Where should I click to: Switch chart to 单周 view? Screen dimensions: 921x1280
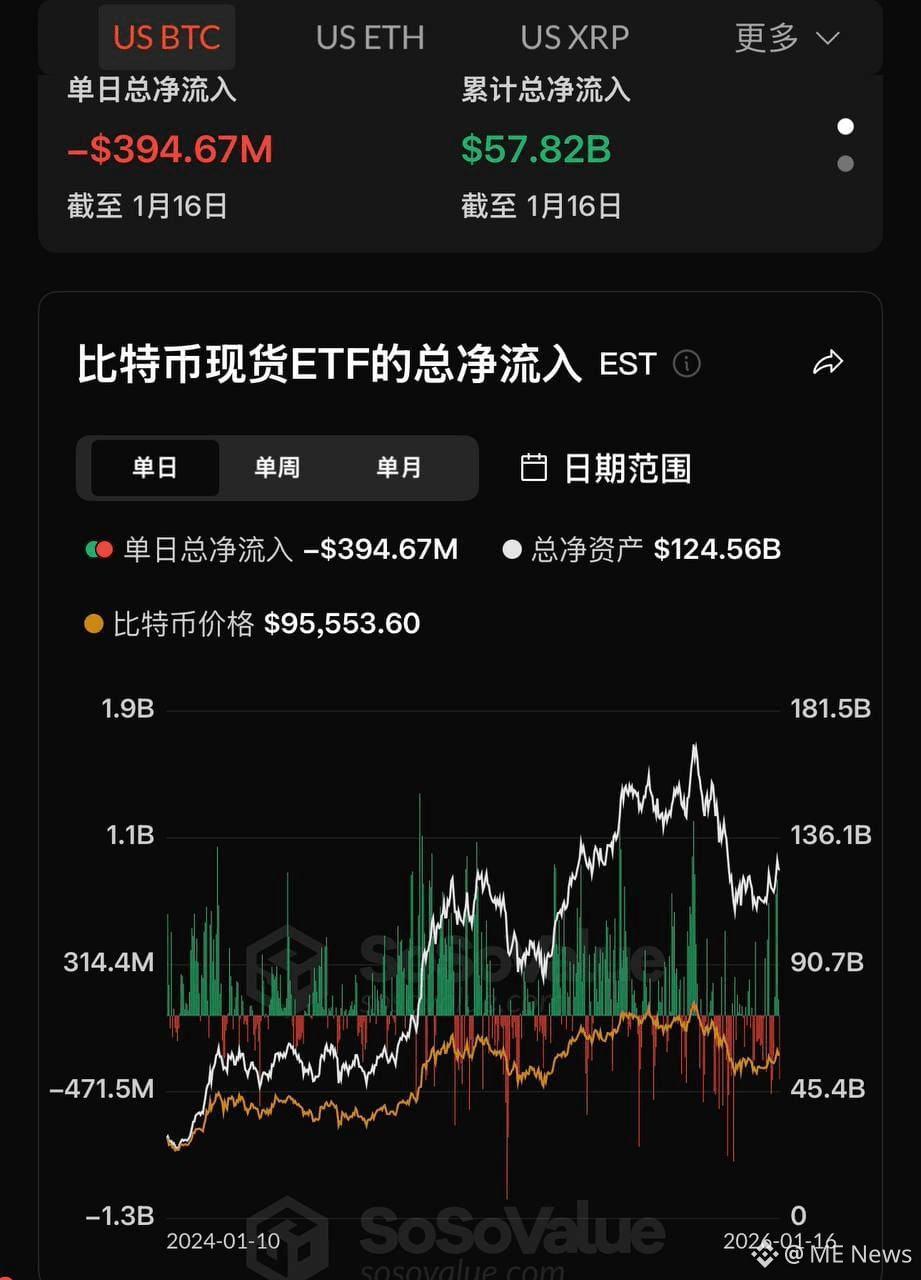tap(277, 468)
